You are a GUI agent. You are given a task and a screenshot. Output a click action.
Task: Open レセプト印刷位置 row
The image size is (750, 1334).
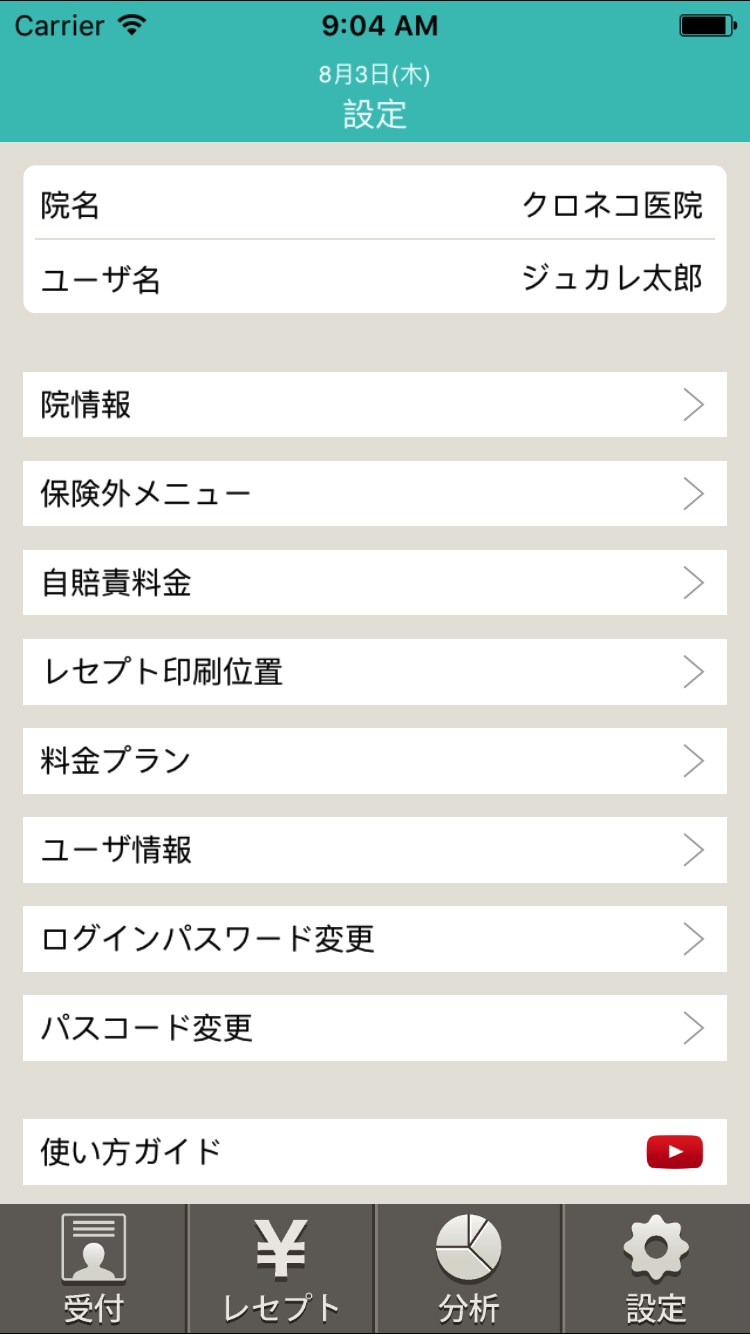(374, 672)
